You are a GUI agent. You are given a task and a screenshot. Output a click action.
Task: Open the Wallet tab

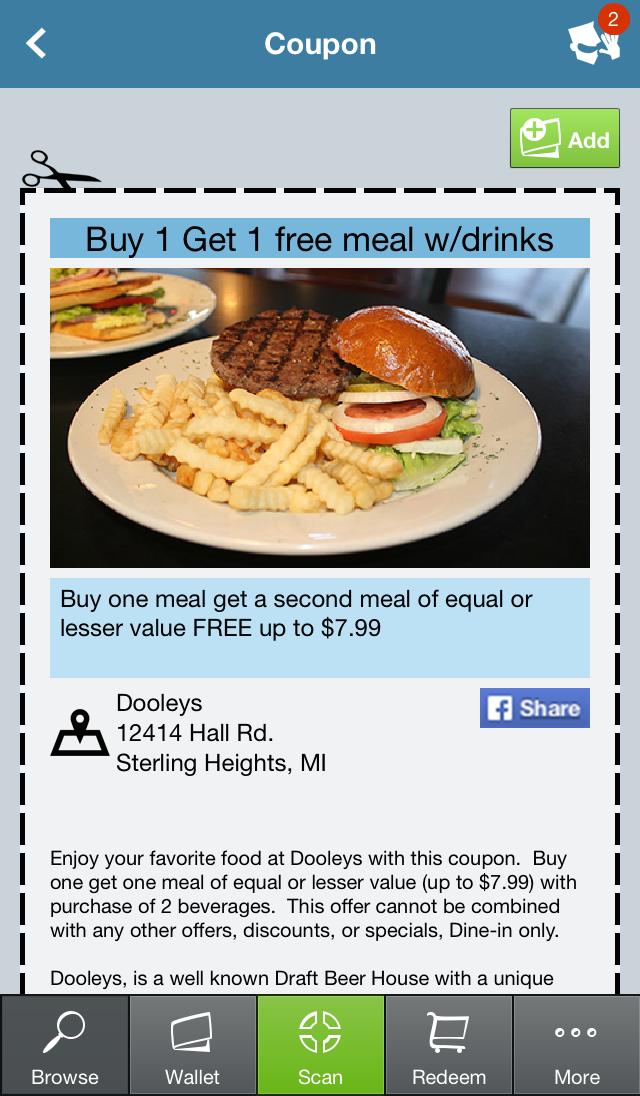click(192, 1046)
